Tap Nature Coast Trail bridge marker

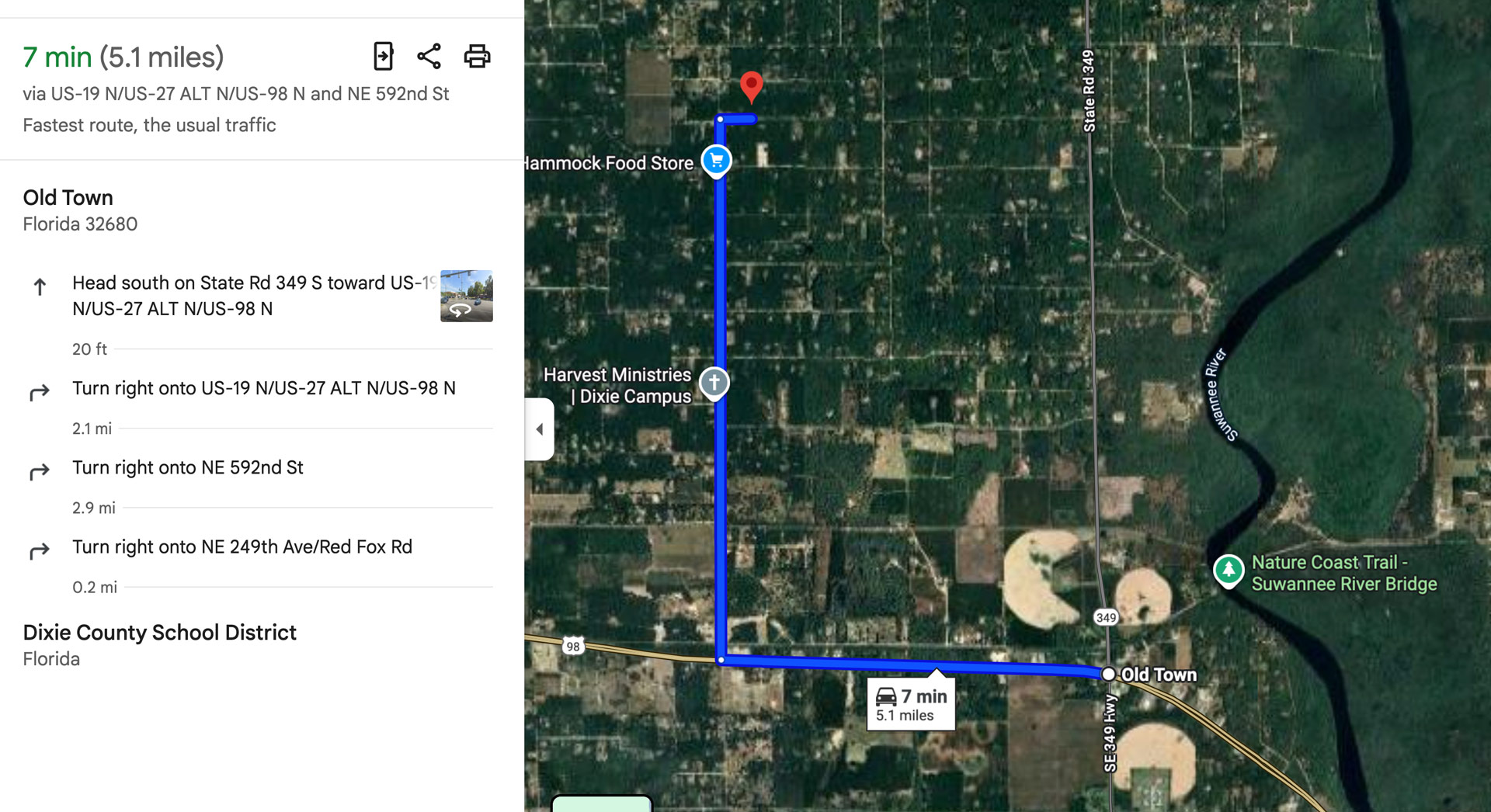click(x=1228, y=570)
